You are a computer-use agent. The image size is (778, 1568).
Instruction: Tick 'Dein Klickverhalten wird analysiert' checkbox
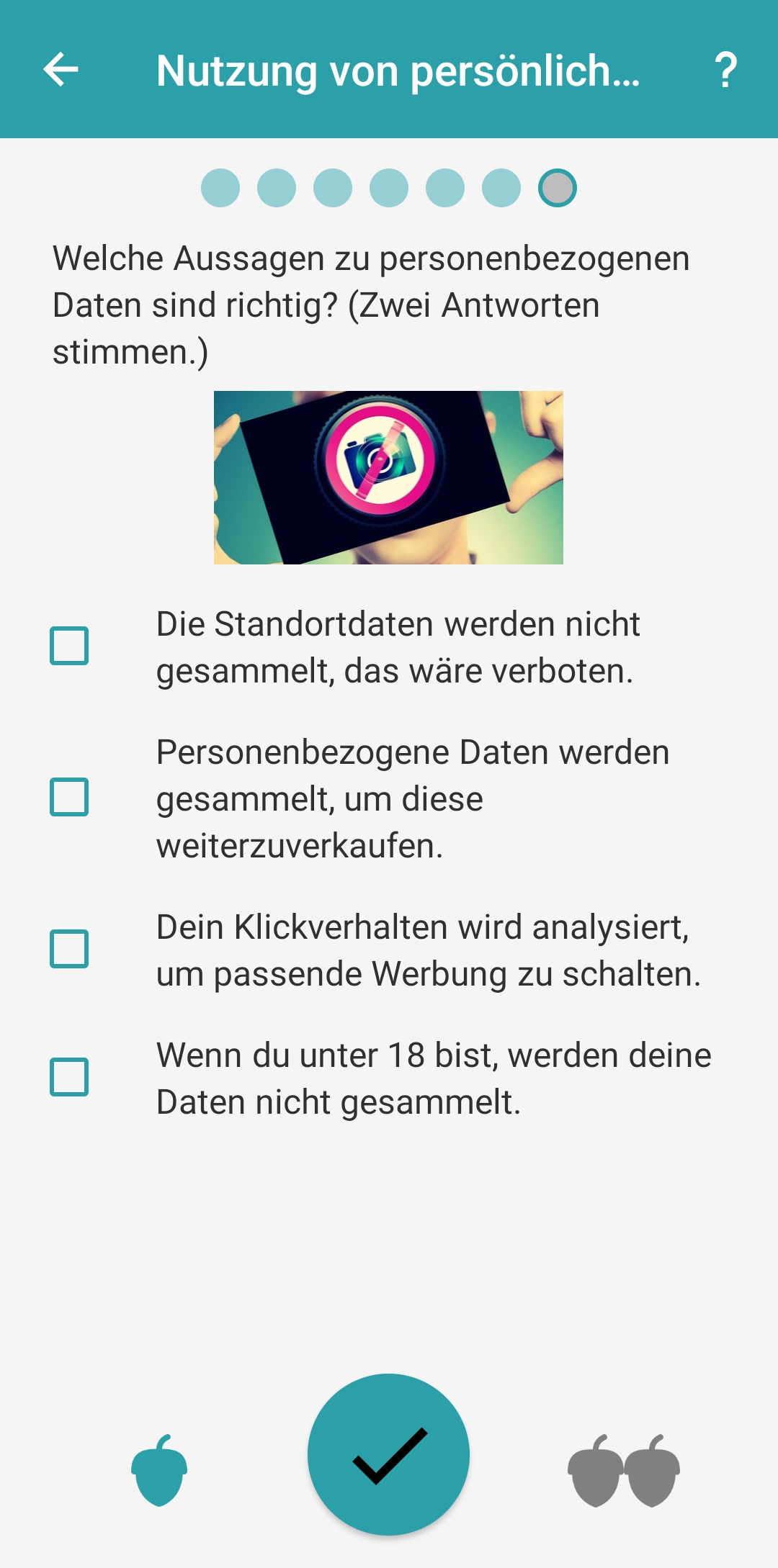pos(69,949)
